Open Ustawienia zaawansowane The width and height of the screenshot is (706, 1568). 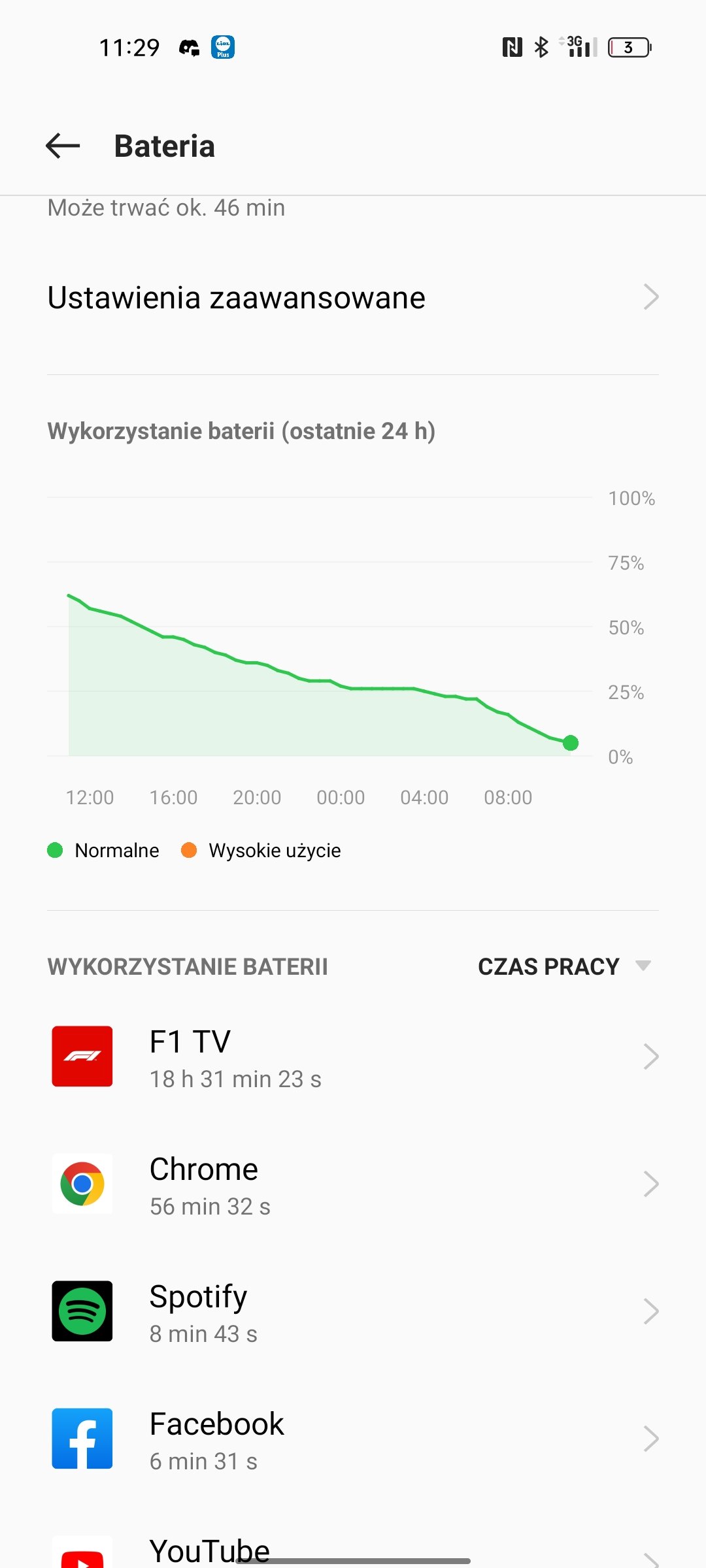[353, 297]
